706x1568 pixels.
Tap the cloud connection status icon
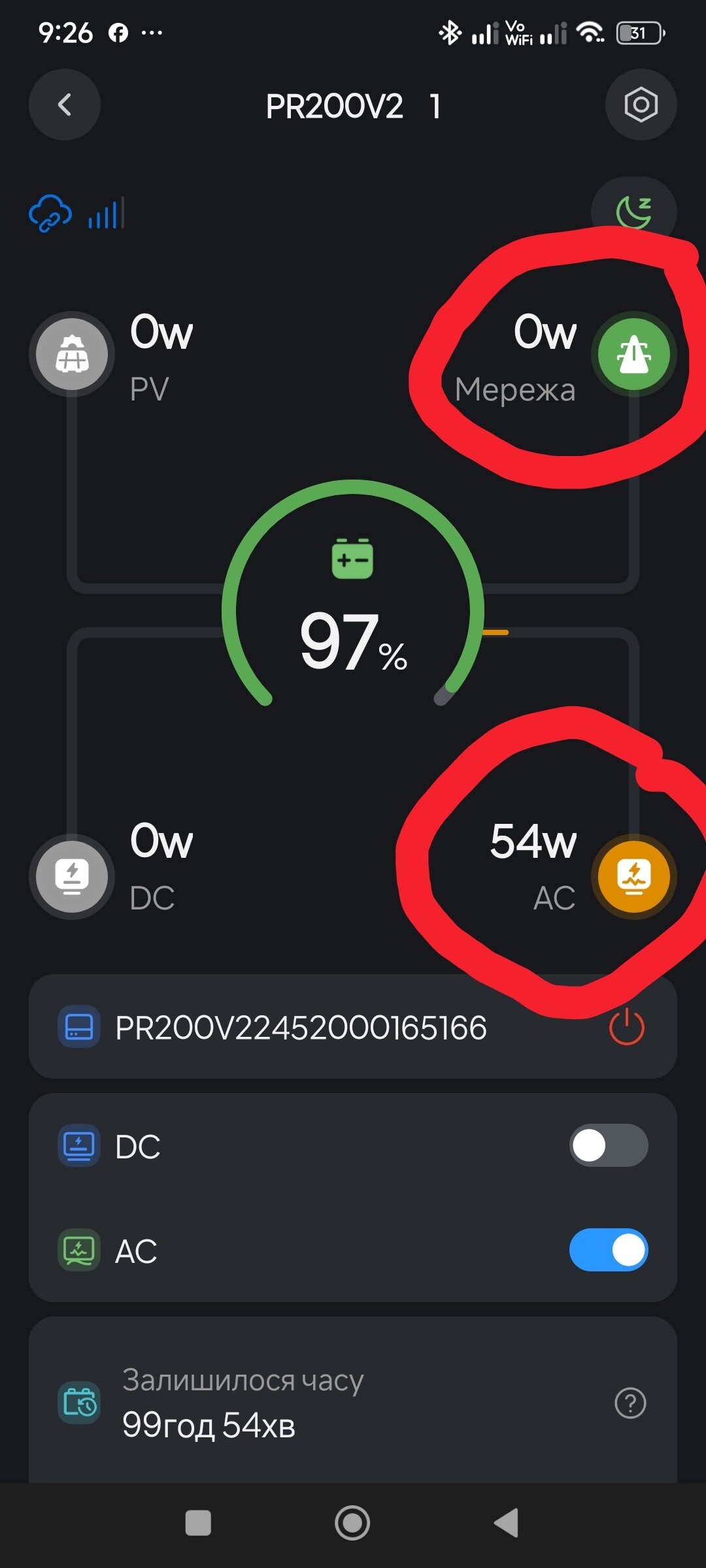50,214
